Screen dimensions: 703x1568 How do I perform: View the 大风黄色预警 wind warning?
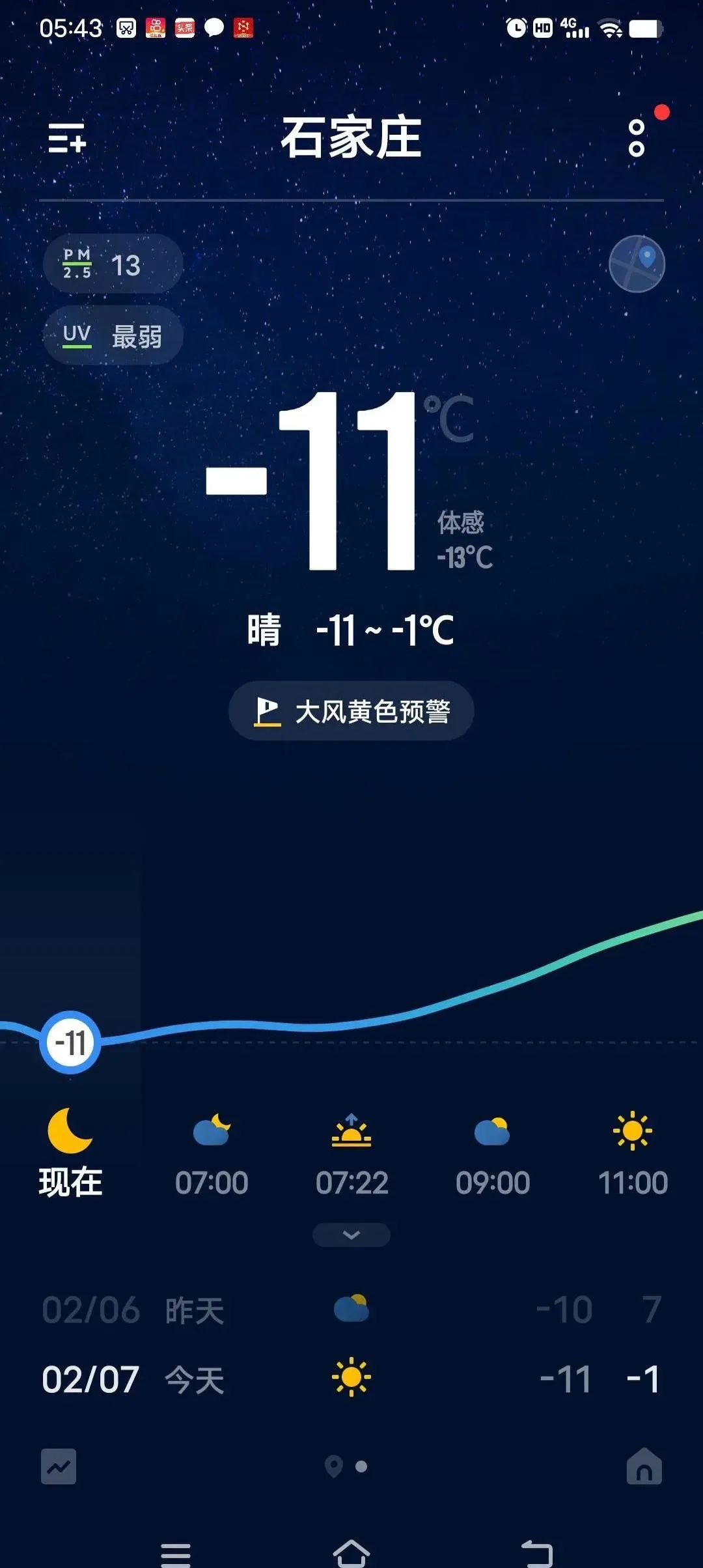351,711
